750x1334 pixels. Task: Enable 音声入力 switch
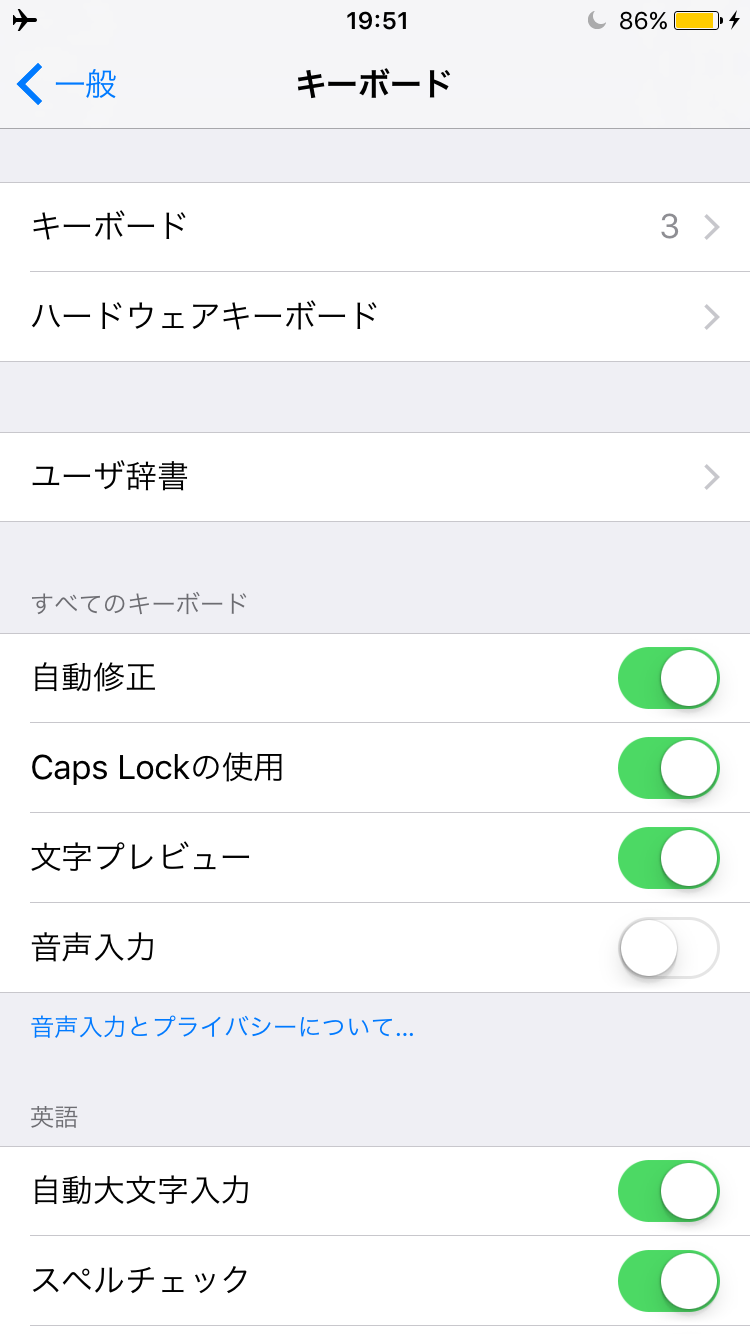[x=669, y=948]
